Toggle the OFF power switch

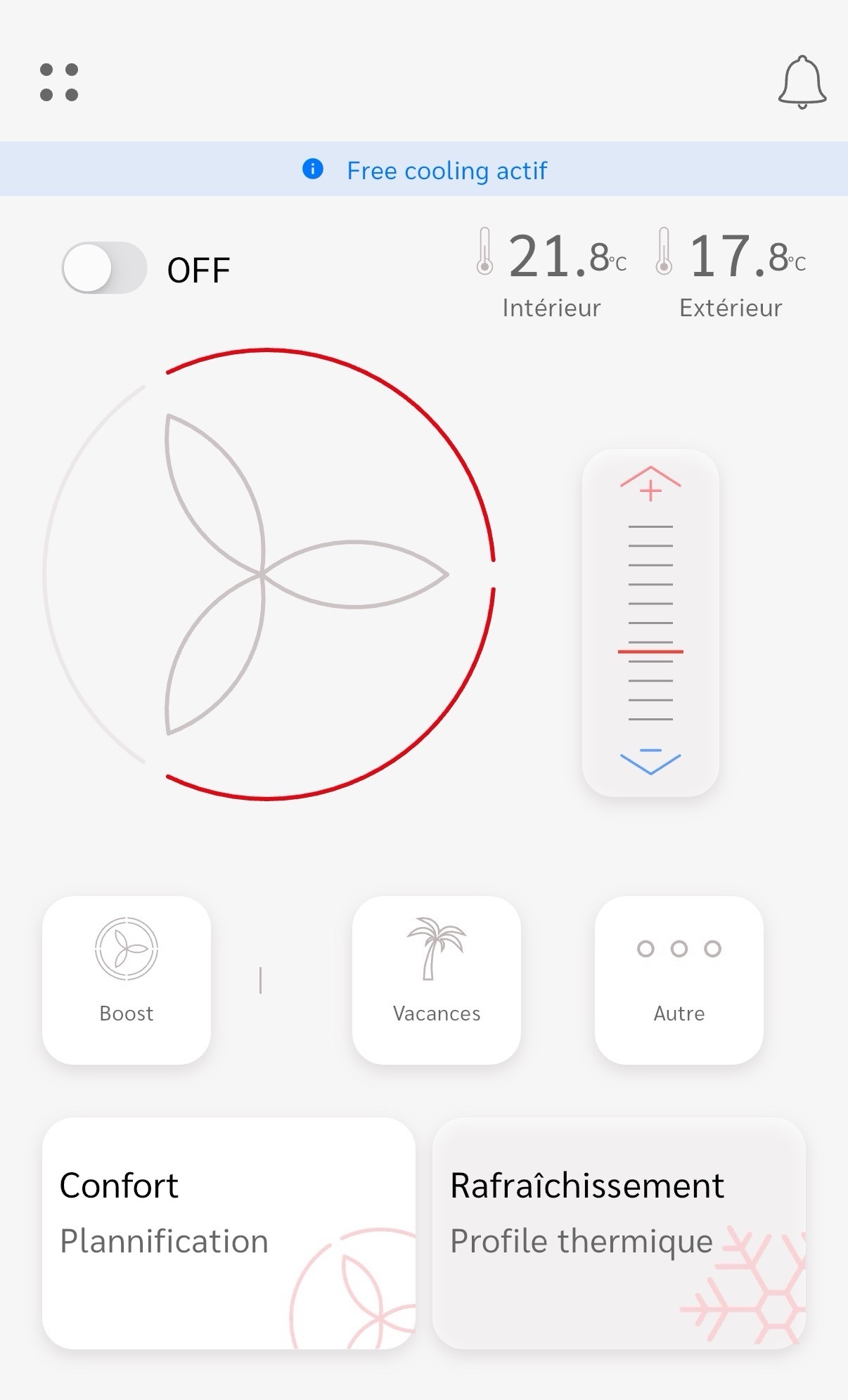(x=104, y=268)
